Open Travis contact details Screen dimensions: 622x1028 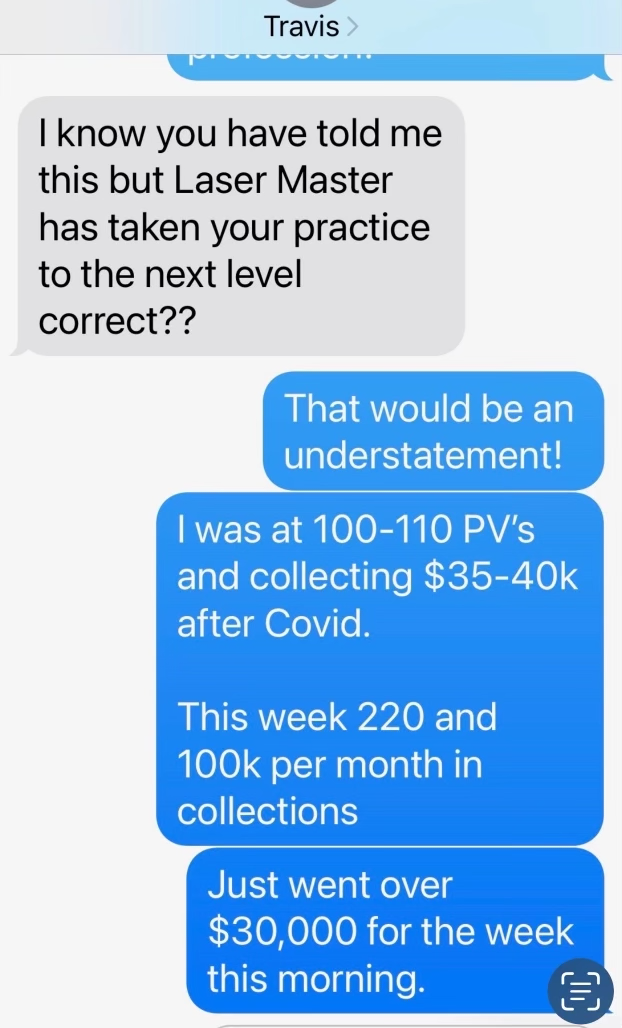311,26
